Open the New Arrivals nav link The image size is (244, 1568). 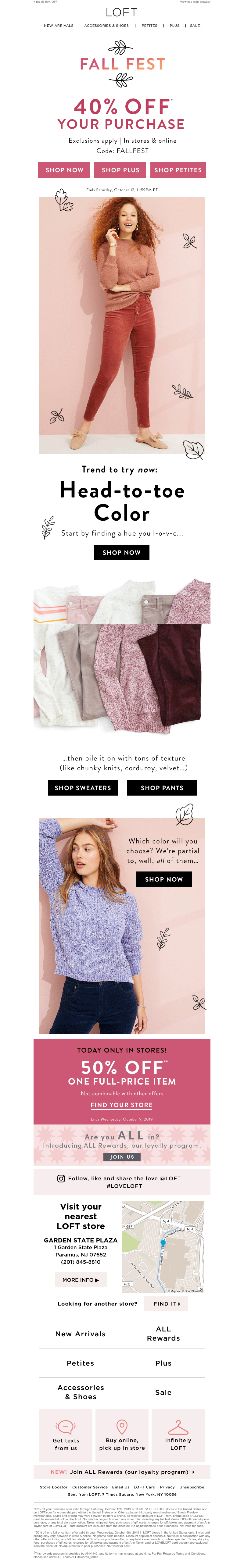[x=59, y=26]
